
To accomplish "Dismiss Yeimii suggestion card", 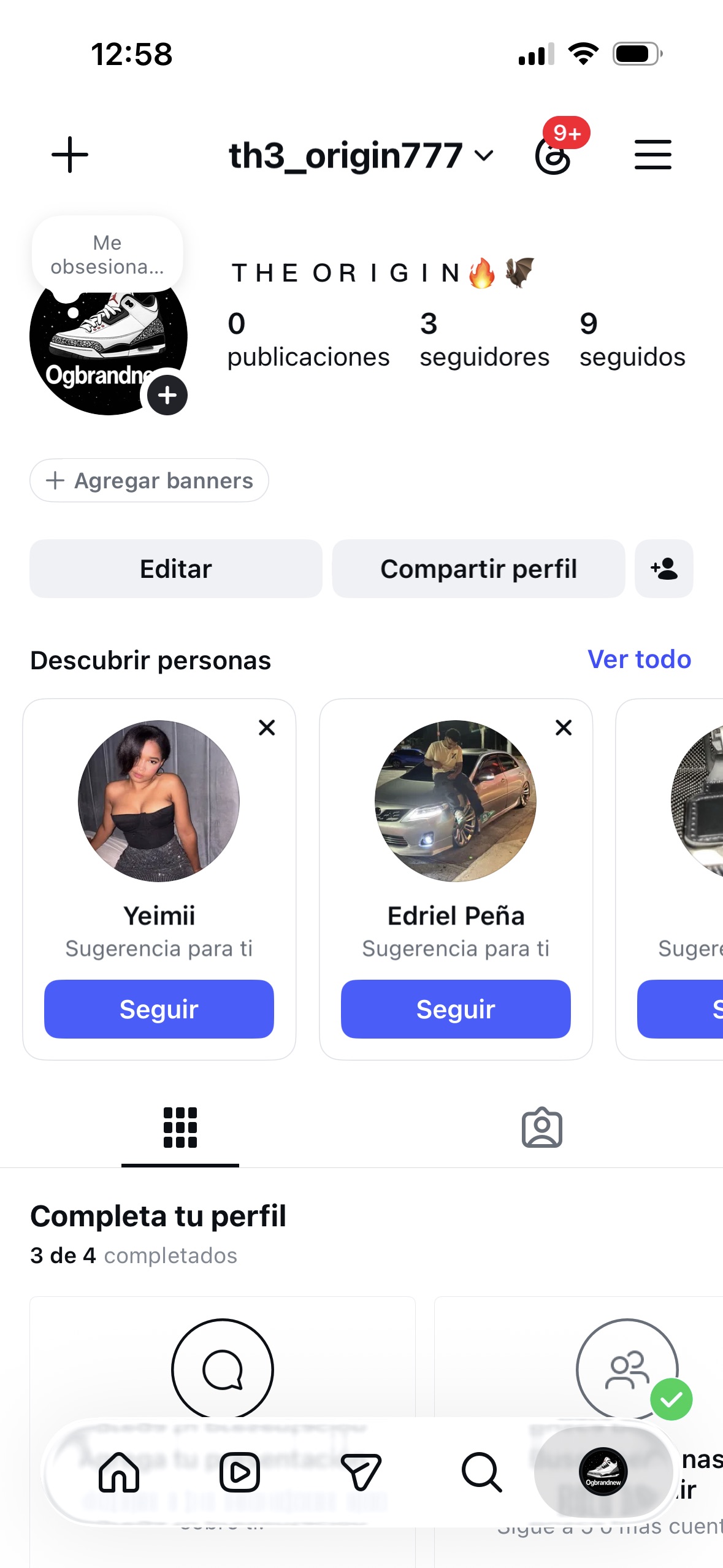I will coord(267,728).
